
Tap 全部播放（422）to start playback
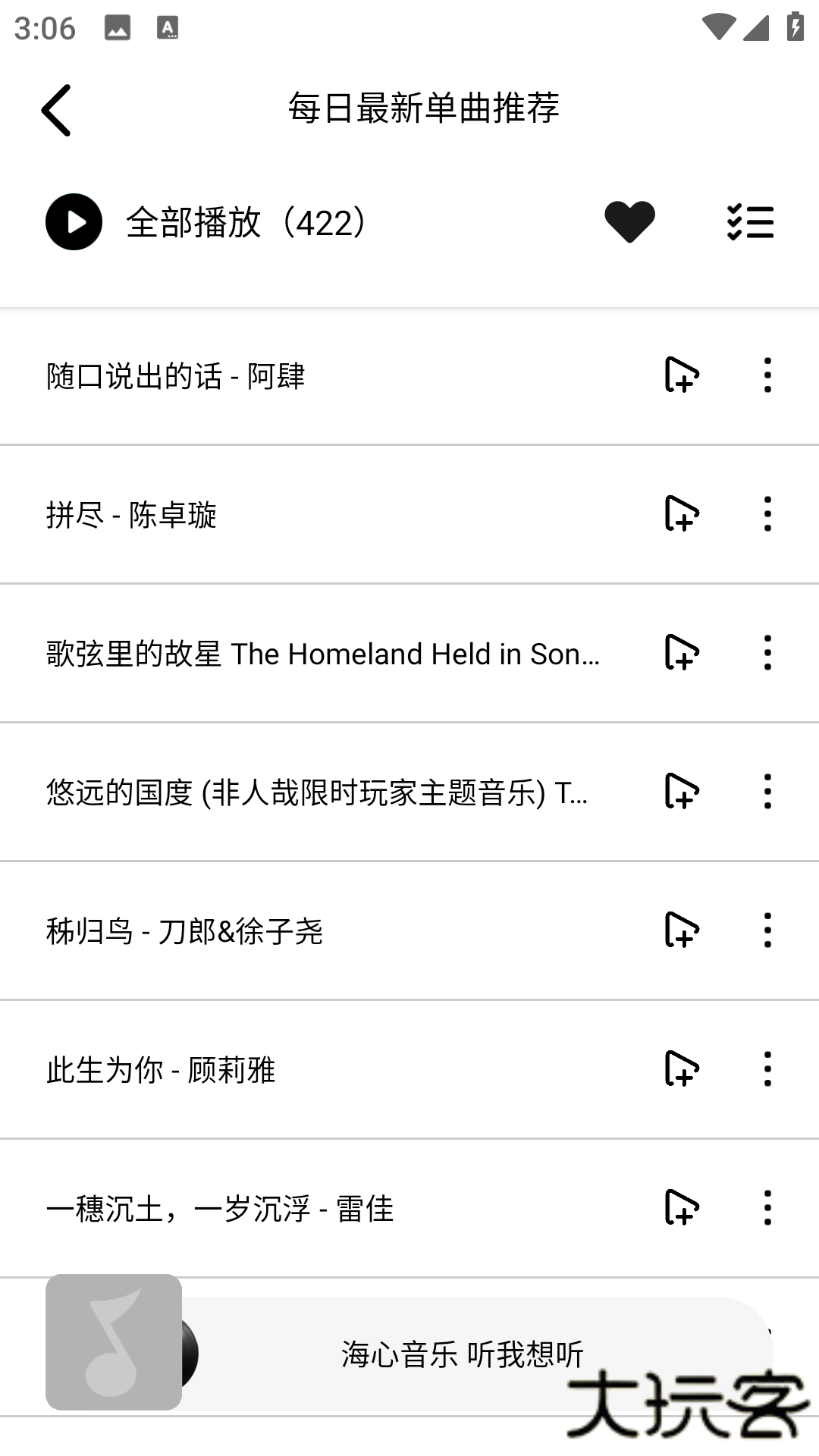coord(245,222)
